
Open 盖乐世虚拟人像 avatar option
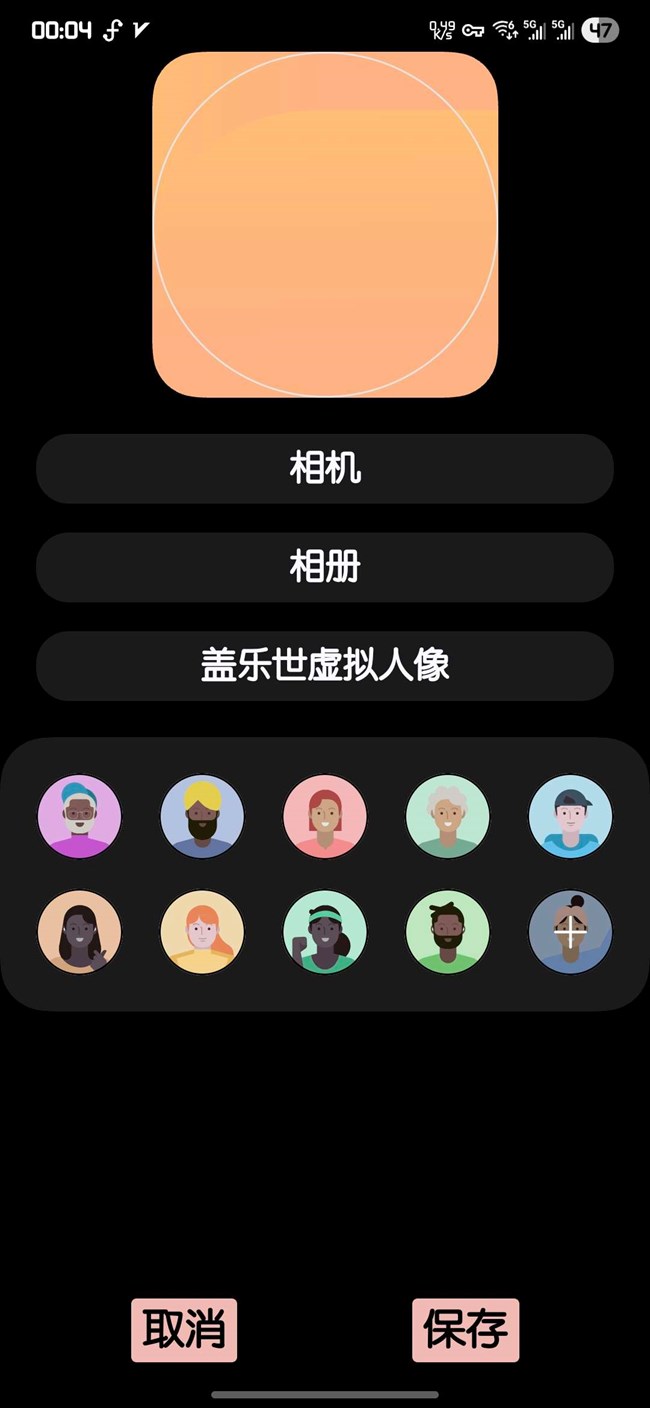coord(325,666)
